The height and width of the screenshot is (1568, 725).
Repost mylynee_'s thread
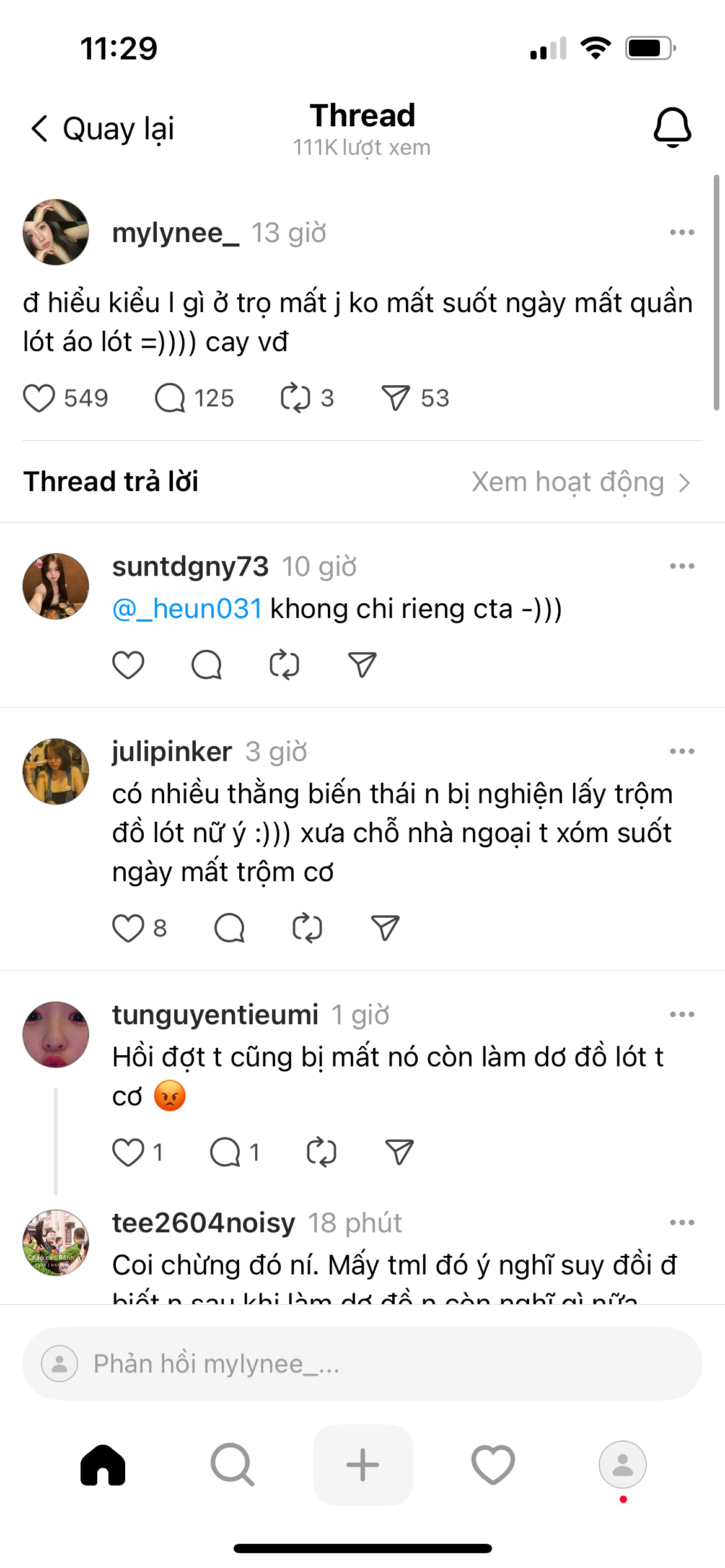click(x=295, y=398)
